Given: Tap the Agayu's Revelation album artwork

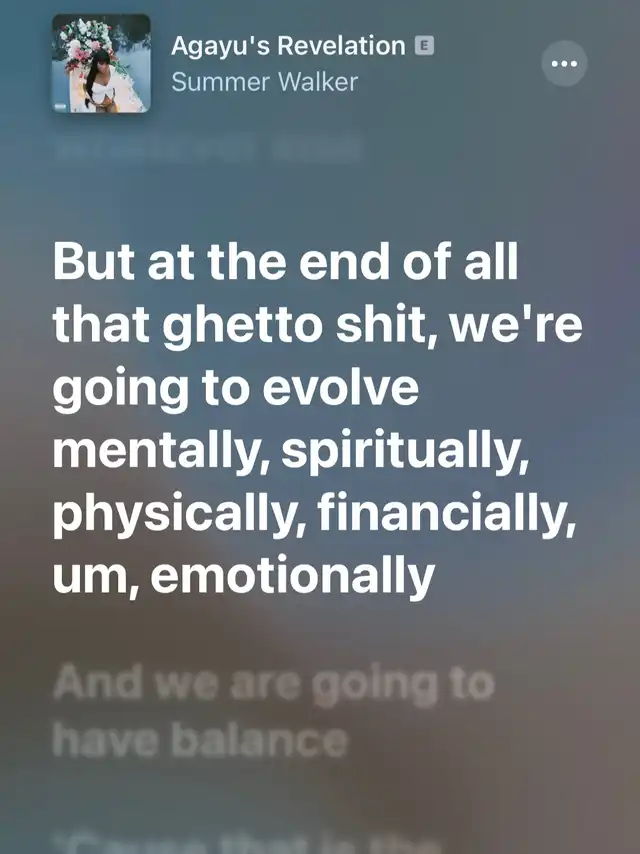Looking at the screenshot, I should tap(101, 63).
